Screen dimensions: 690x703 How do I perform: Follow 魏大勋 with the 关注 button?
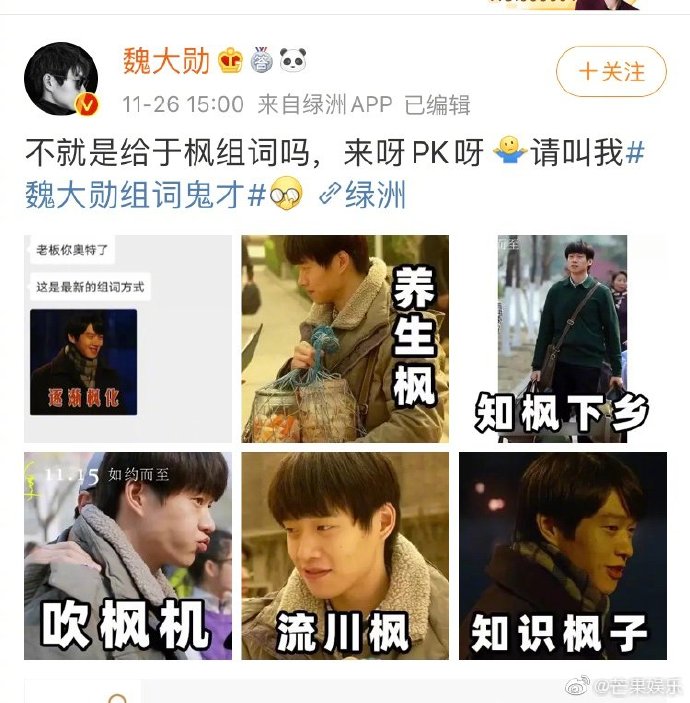(611, 72)
